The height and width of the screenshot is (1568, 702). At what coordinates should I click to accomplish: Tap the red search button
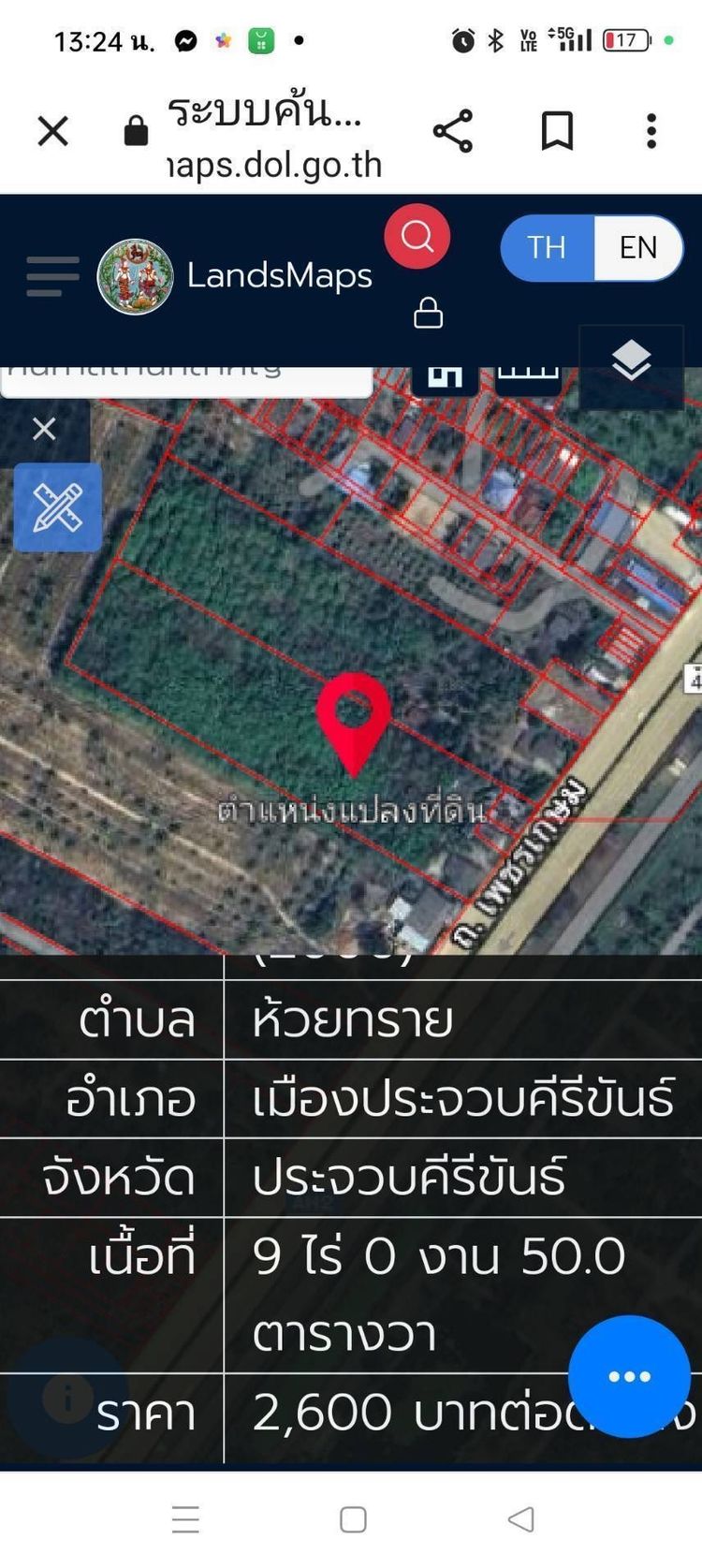(x=417, y=237)
